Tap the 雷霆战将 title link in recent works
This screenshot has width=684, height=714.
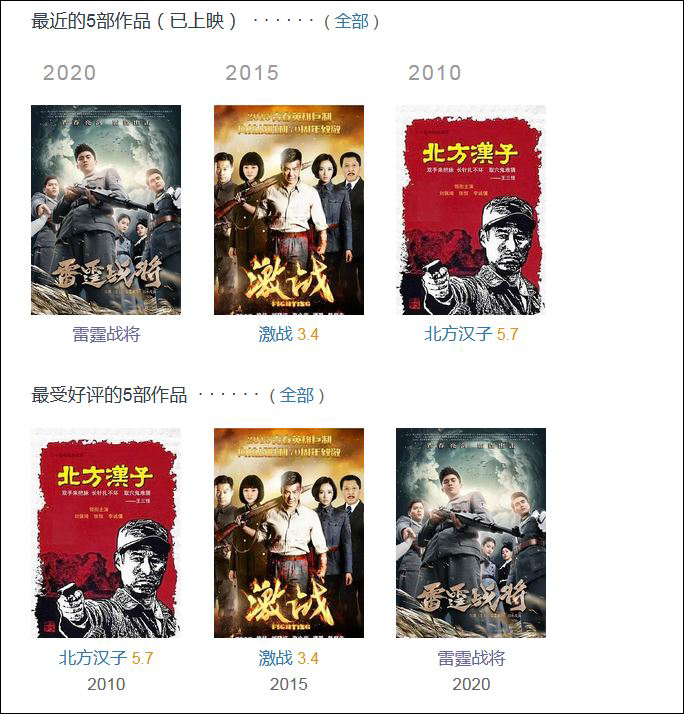(x=106, y=334)
